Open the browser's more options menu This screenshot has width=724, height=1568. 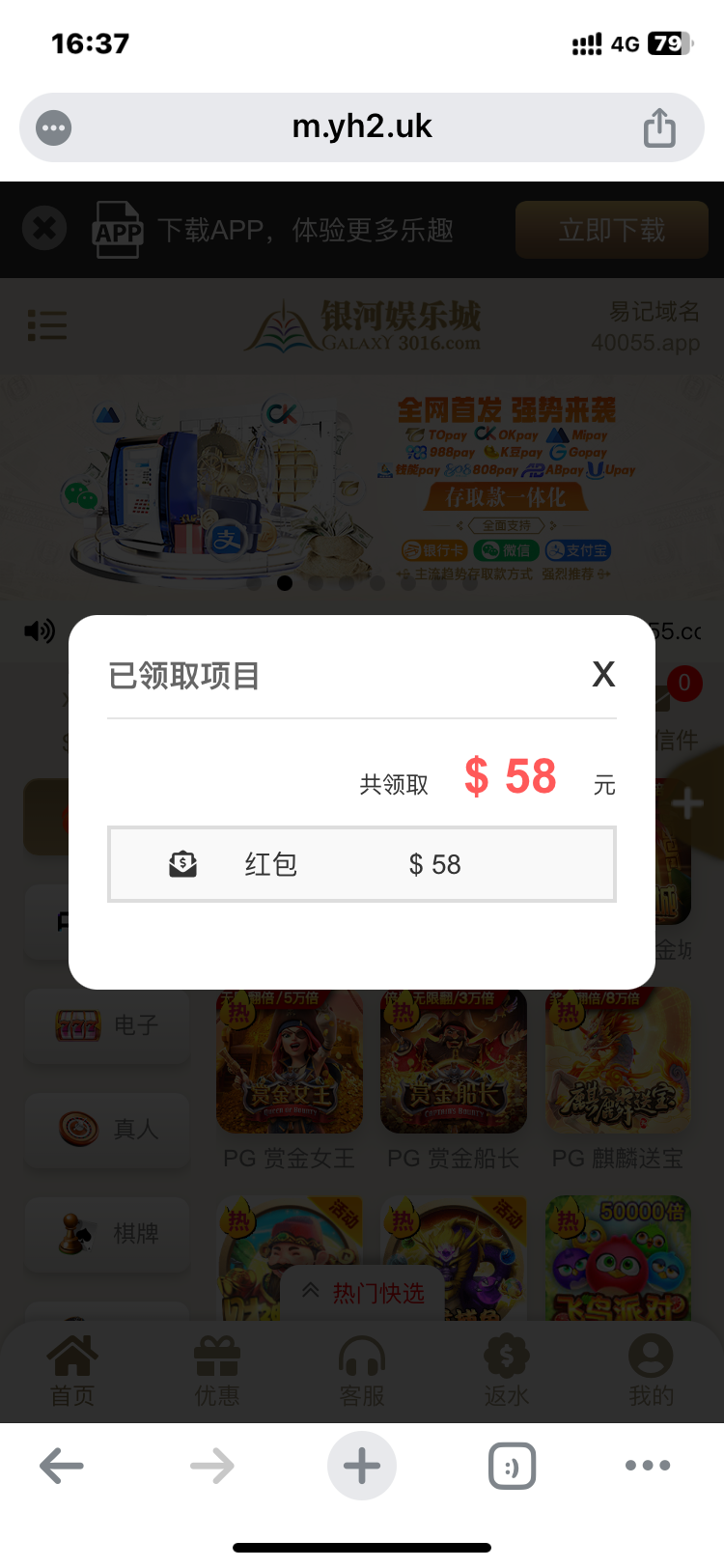click(648, 1466)
